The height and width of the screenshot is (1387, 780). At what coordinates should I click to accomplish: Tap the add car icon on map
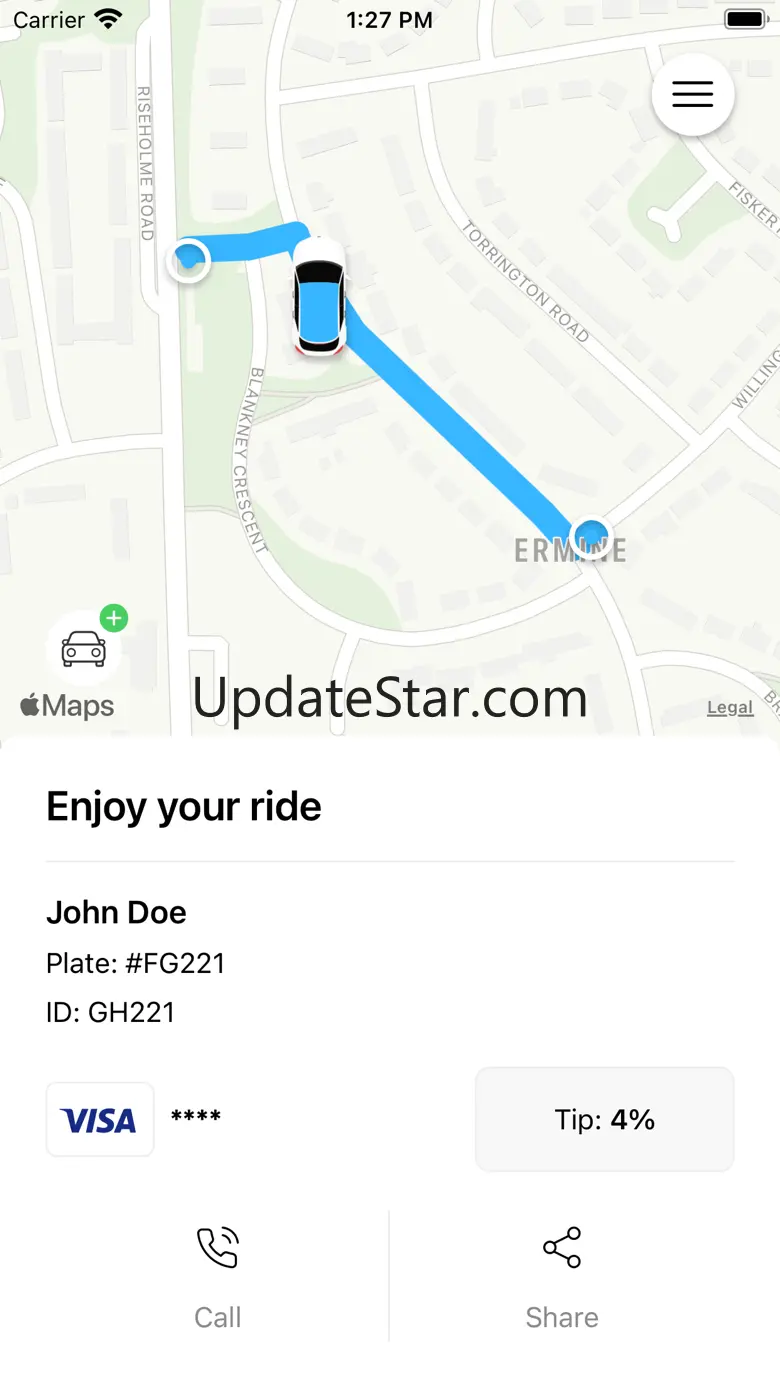[84, 647]
